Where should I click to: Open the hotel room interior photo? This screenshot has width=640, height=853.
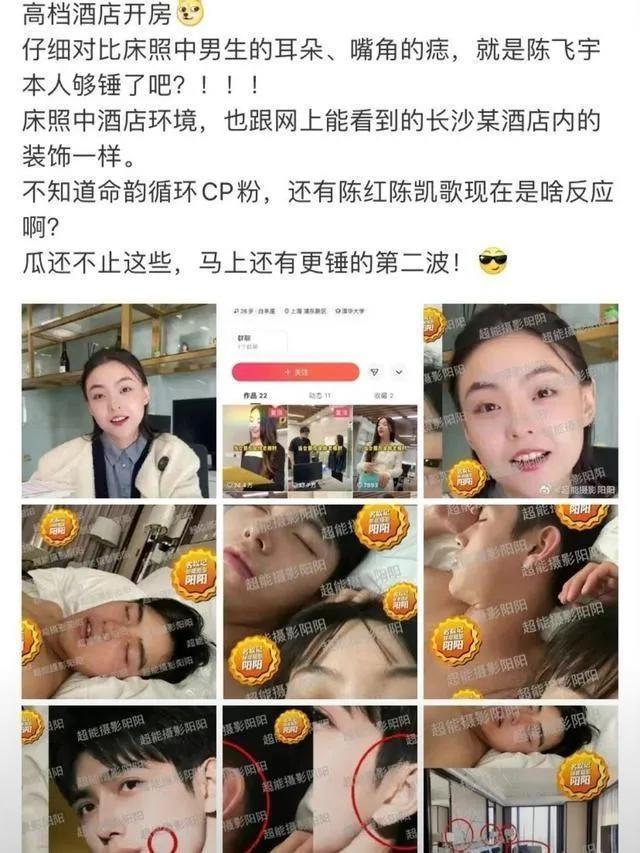tap(520, 800)
